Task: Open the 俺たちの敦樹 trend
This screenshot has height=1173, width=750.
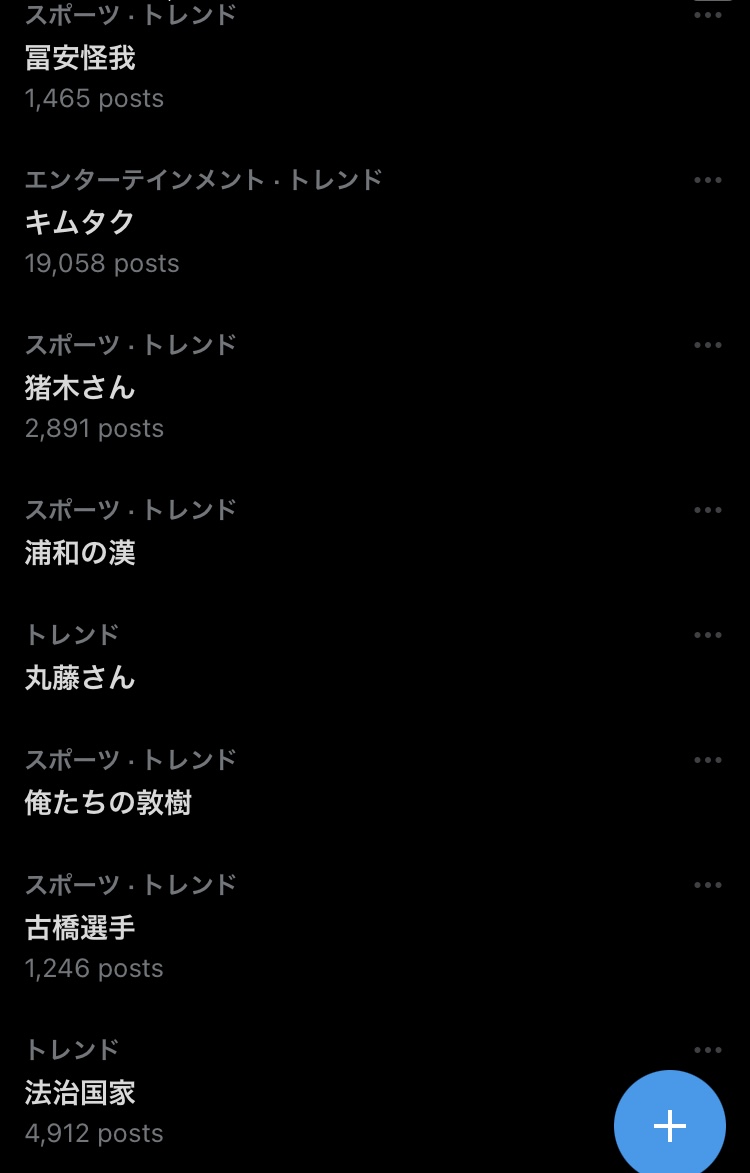Action: [x=108, y=803]
